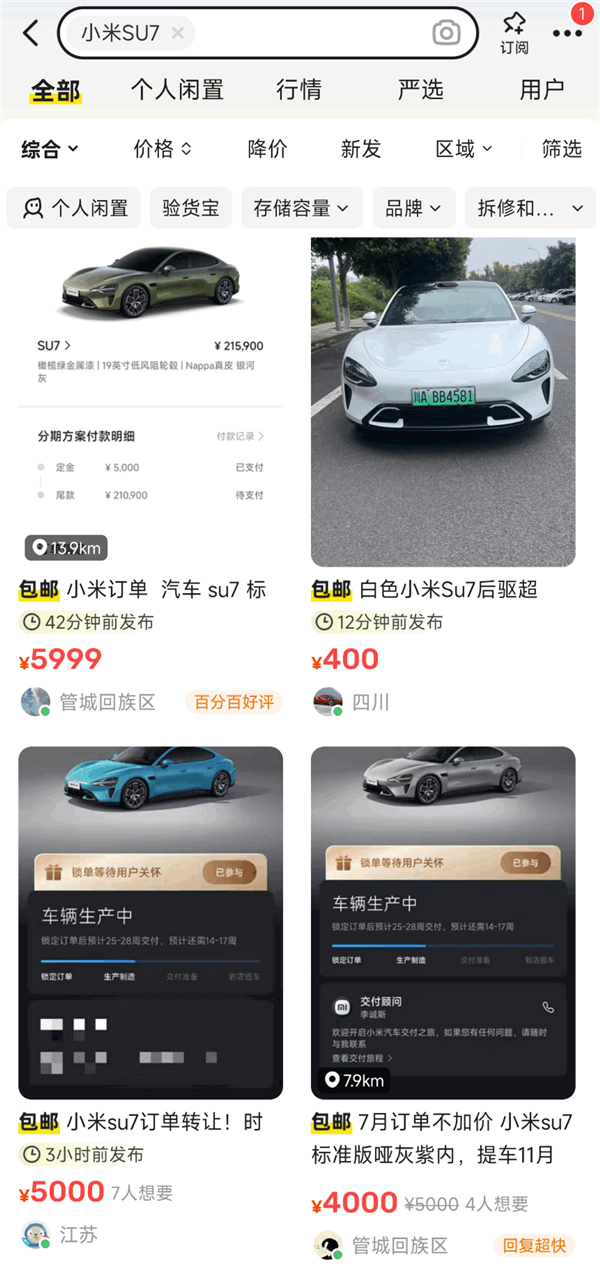Show 降价 listings

click(267, 149)
